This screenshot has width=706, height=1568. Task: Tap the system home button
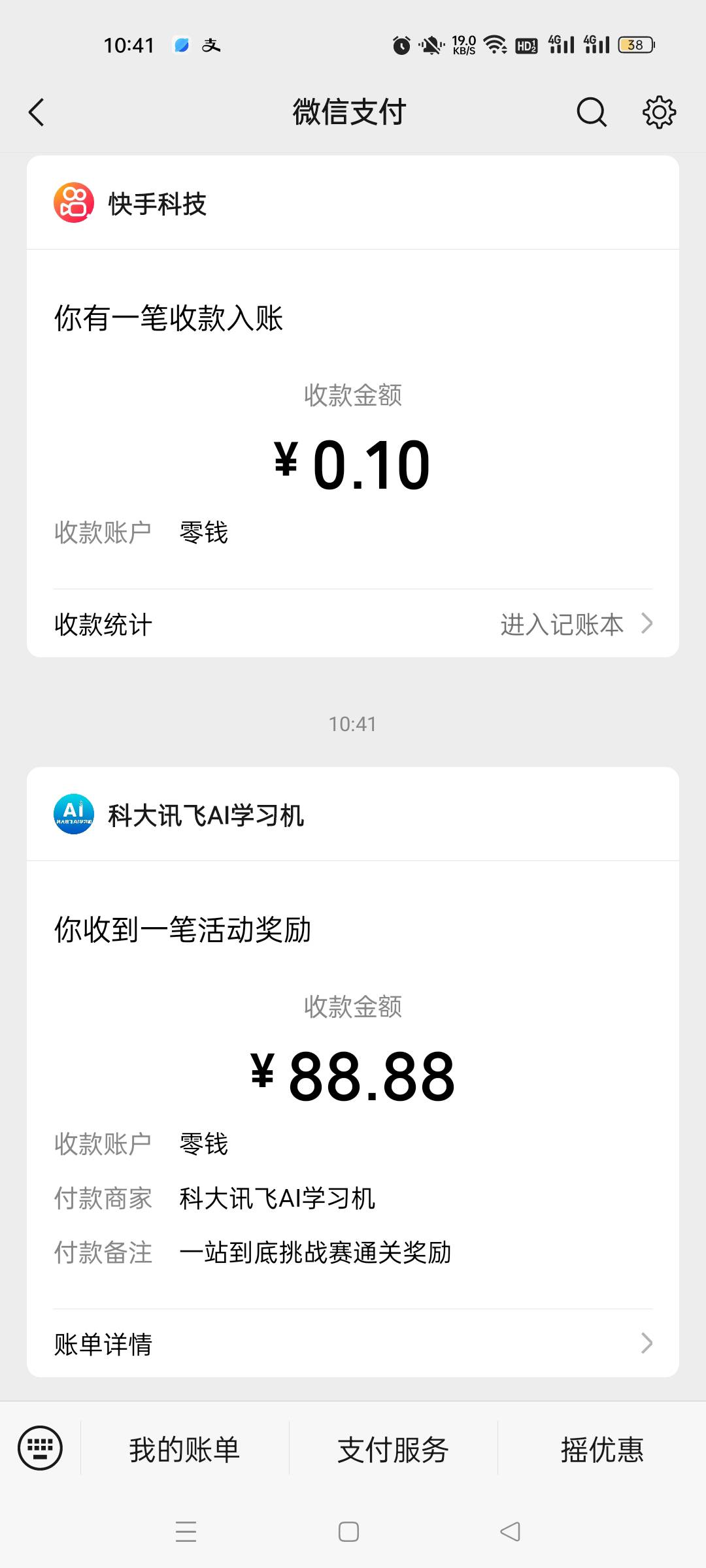[348, 1531]
